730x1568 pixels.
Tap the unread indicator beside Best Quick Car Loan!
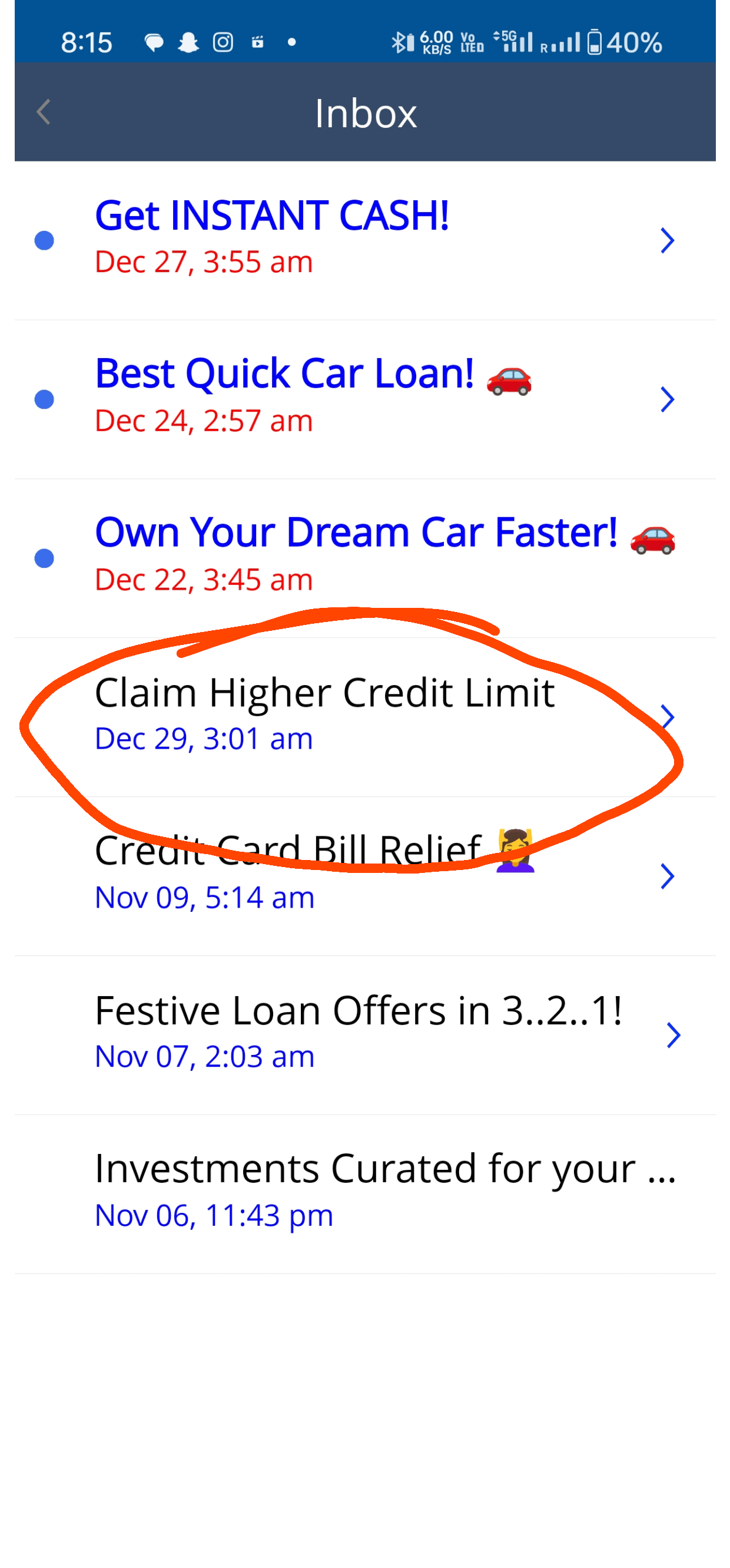tap(45, 399)
